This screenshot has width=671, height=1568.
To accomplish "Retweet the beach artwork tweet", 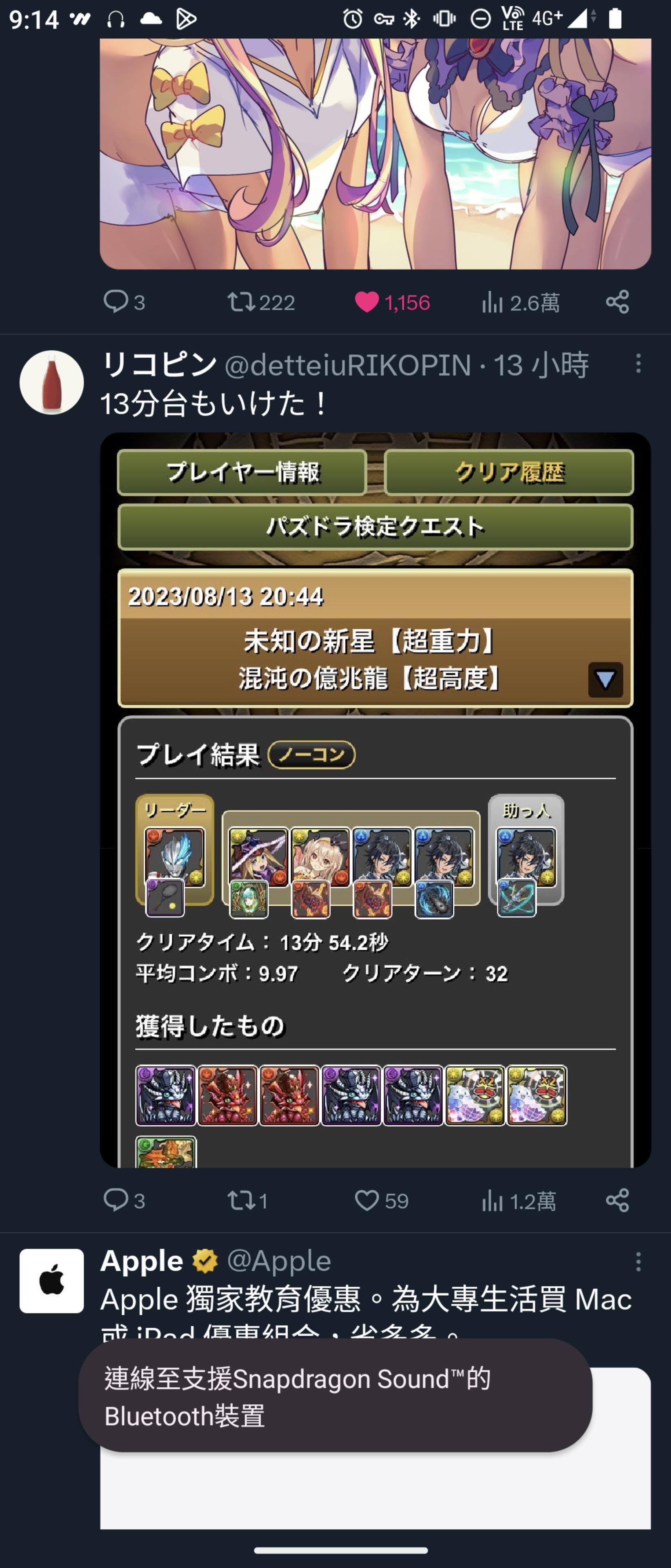I will pyautogui.click(x=242, y=301).
